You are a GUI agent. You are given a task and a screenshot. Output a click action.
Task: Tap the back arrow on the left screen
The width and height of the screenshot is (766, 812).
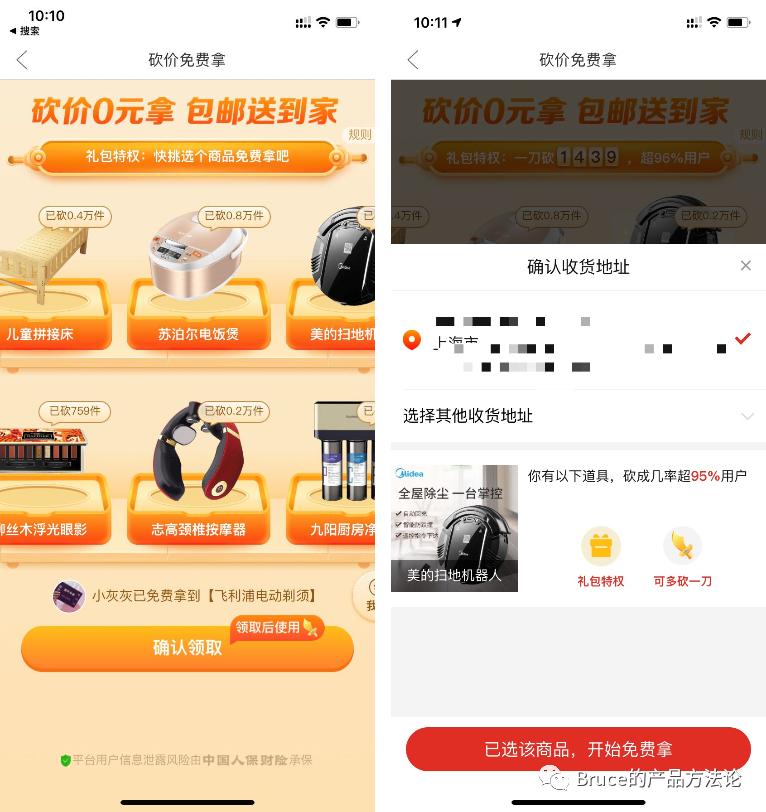point(21,60)
